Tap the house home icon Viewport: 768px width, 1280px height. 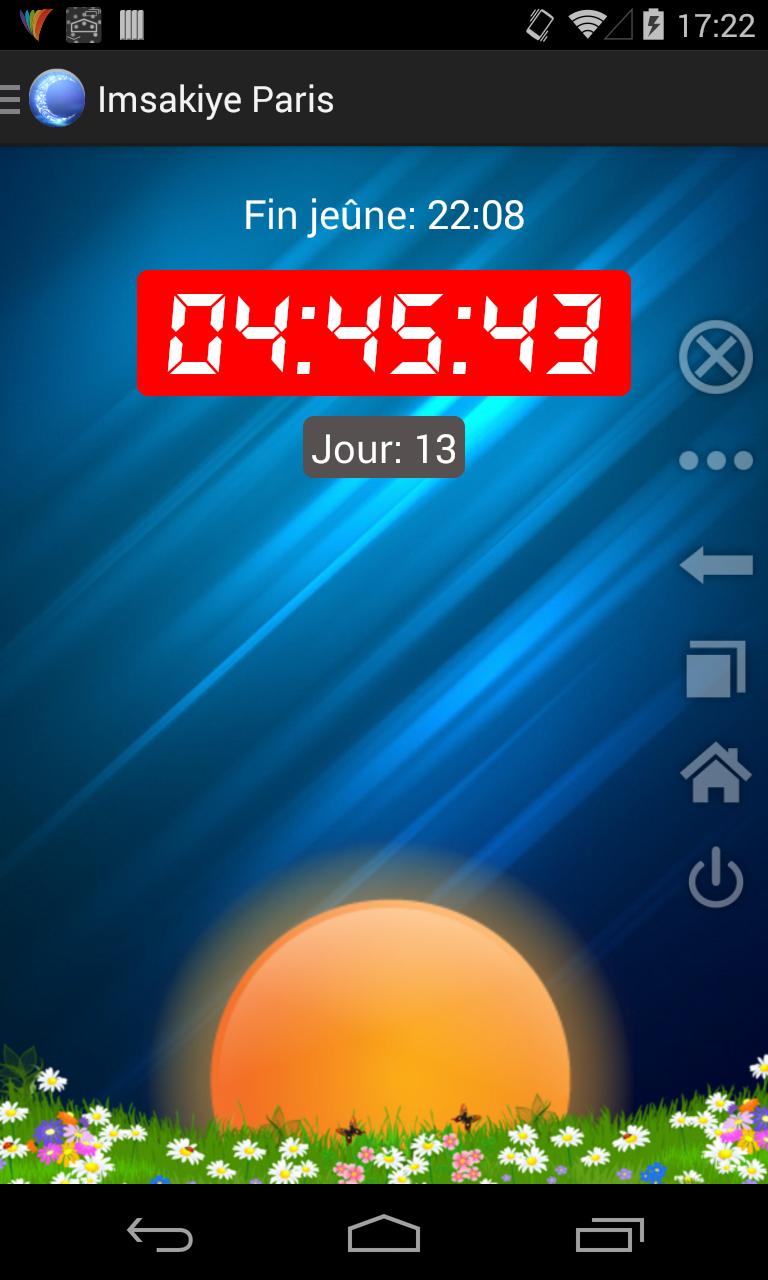pos(716,773)
